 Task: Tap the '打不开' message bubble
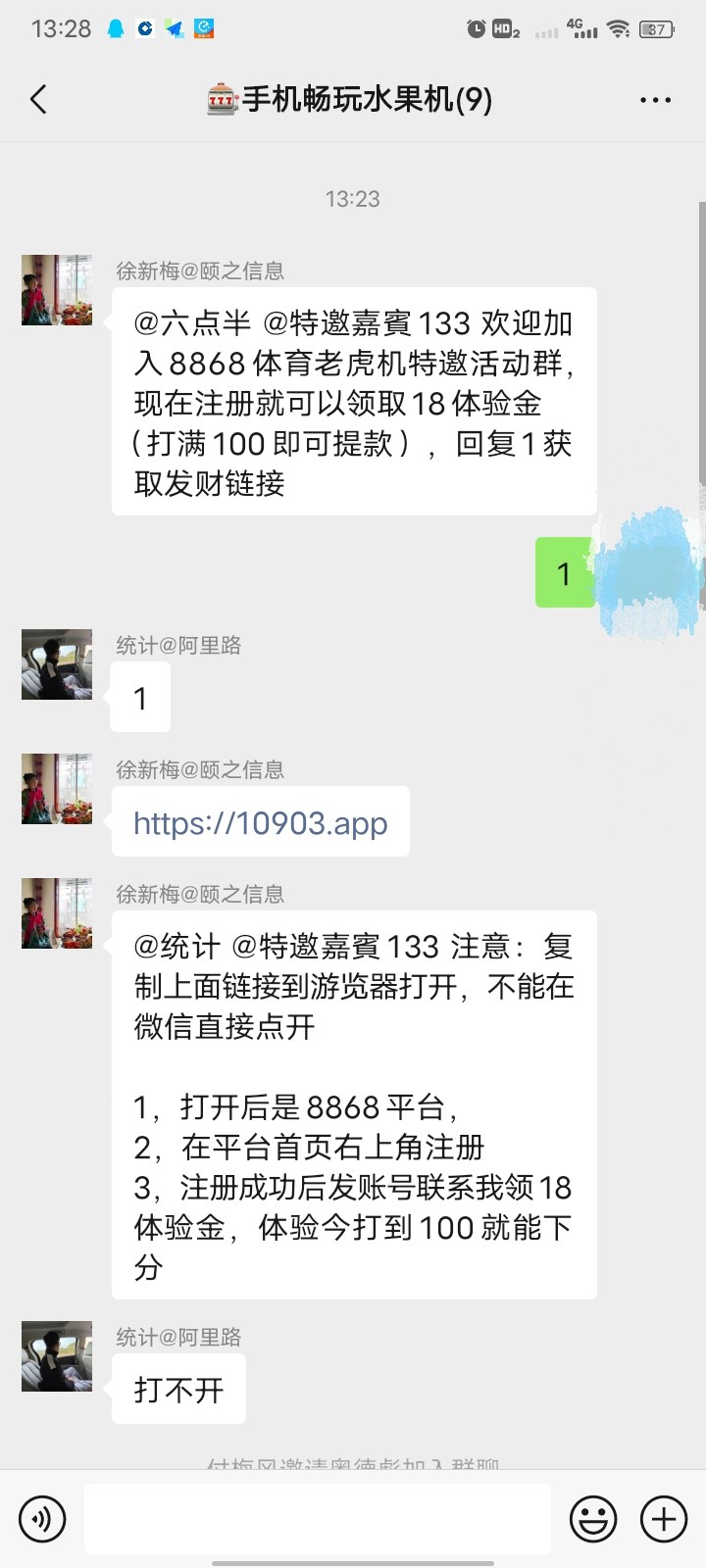pos(178,1389)
